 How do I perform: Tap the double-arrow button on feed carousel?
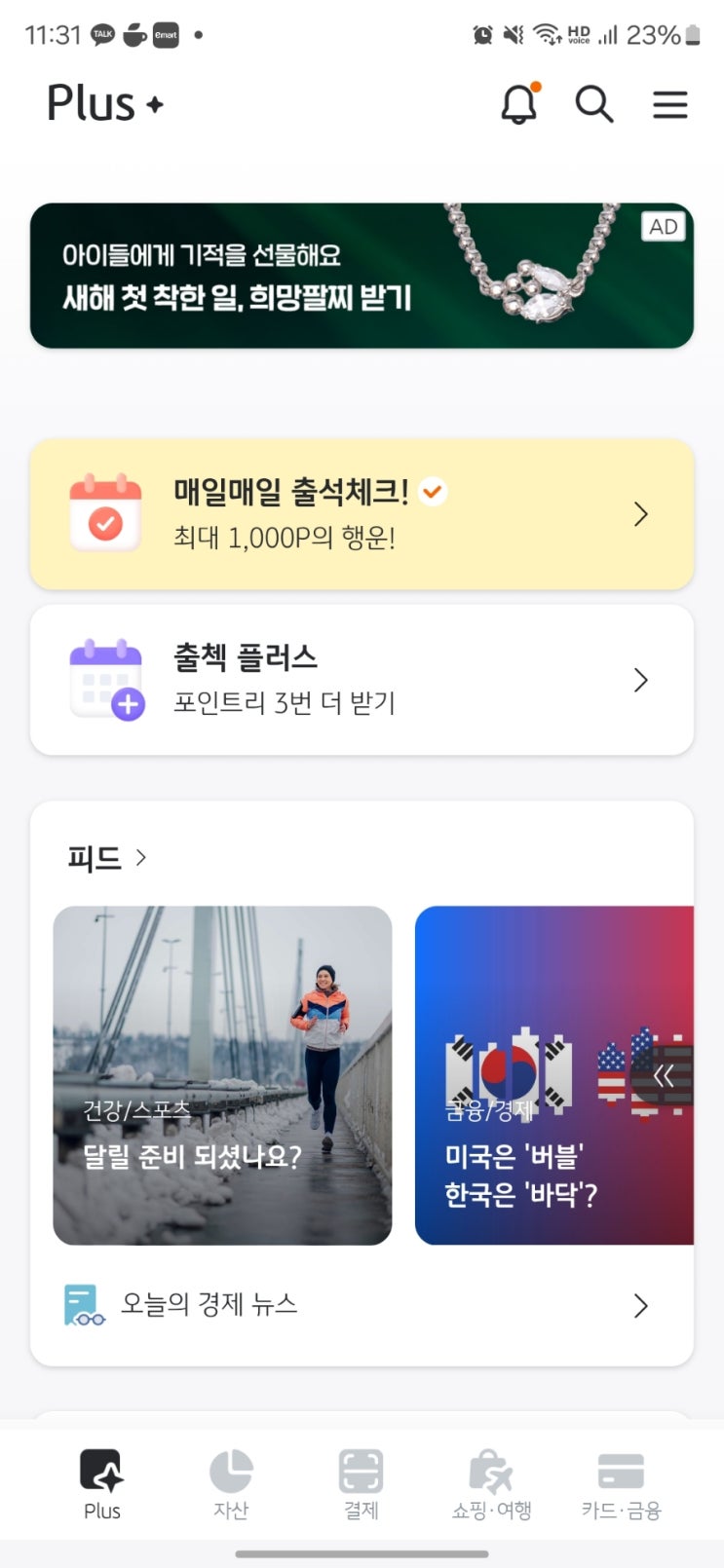[x=664, y=1076]
